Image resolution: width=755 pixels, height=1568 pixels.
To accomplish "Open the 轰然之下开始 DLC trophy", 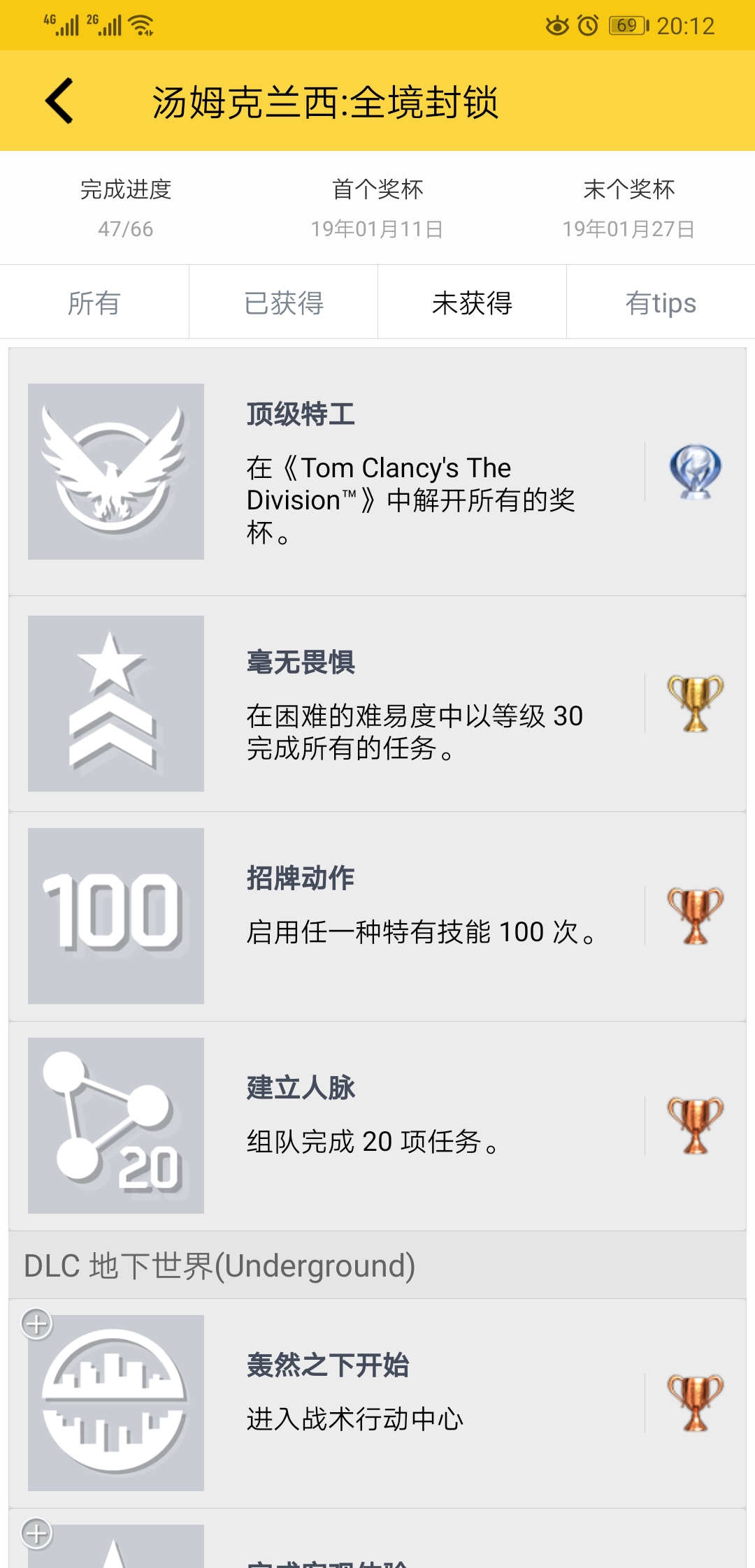I will [377, 1403].
